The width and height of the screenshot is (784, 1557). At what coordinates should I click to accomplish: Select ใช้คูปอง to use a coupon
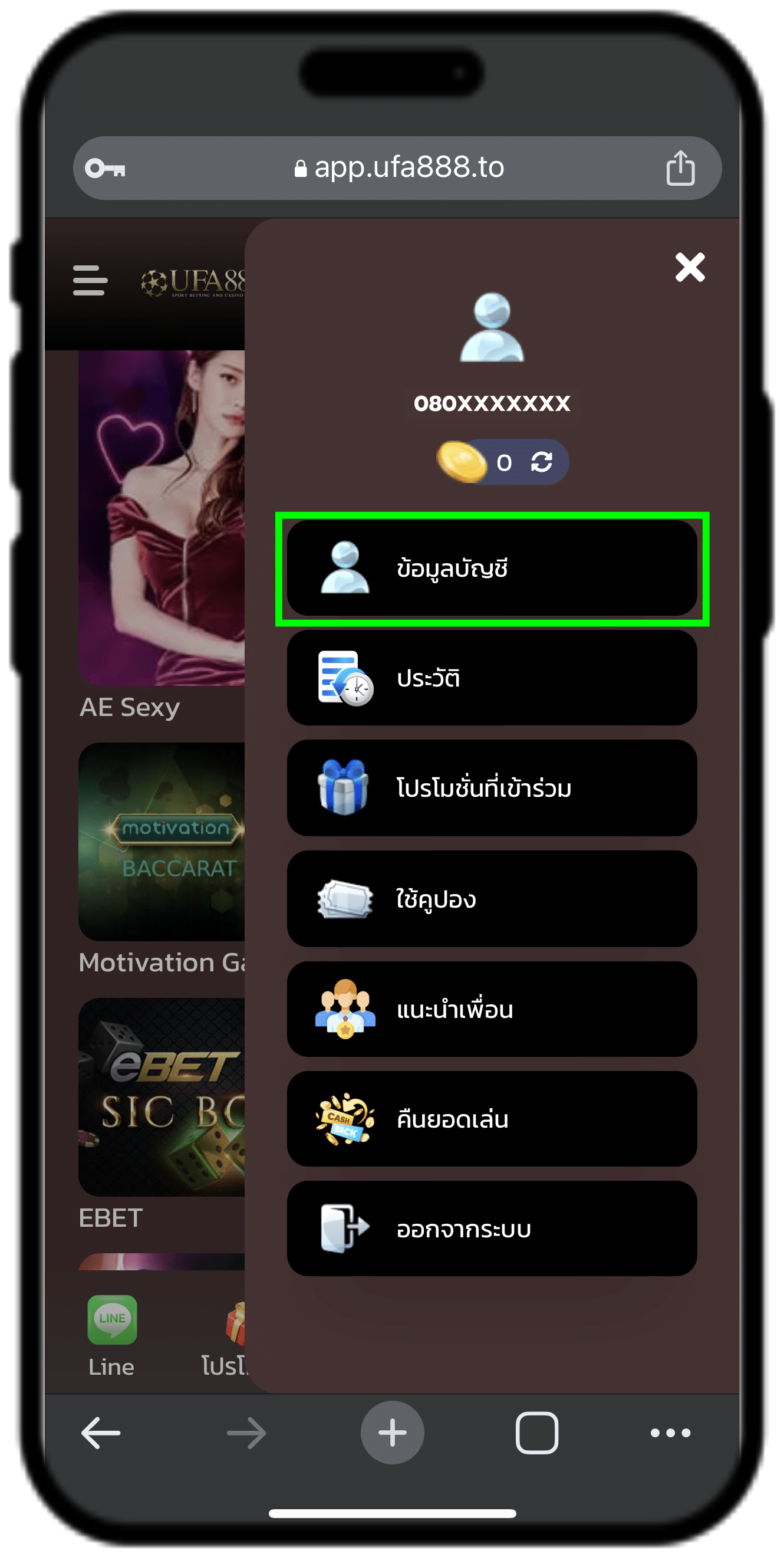[x=492, y=899]
